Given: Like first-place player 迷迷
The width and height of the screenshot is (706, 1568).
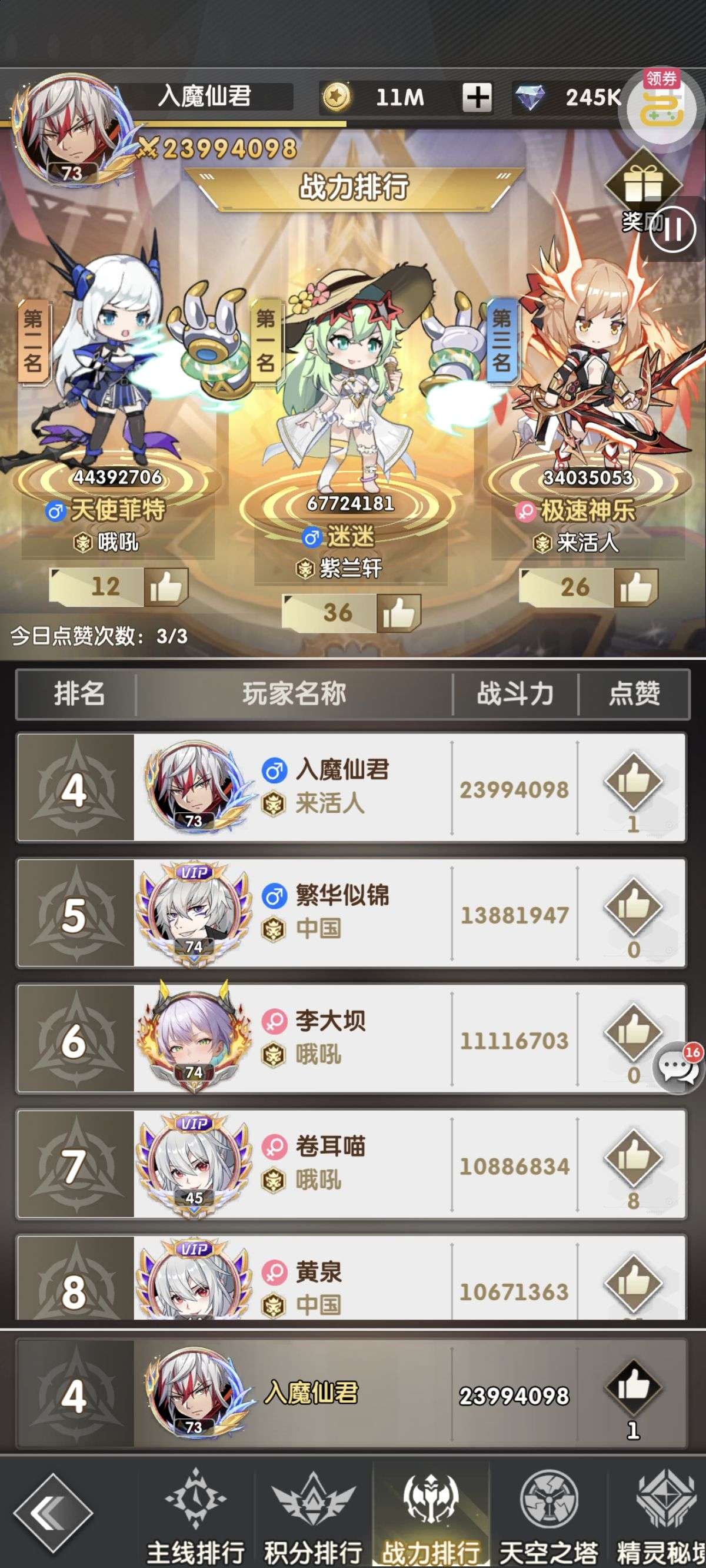Looking at the screenshot, I should 399,613.
